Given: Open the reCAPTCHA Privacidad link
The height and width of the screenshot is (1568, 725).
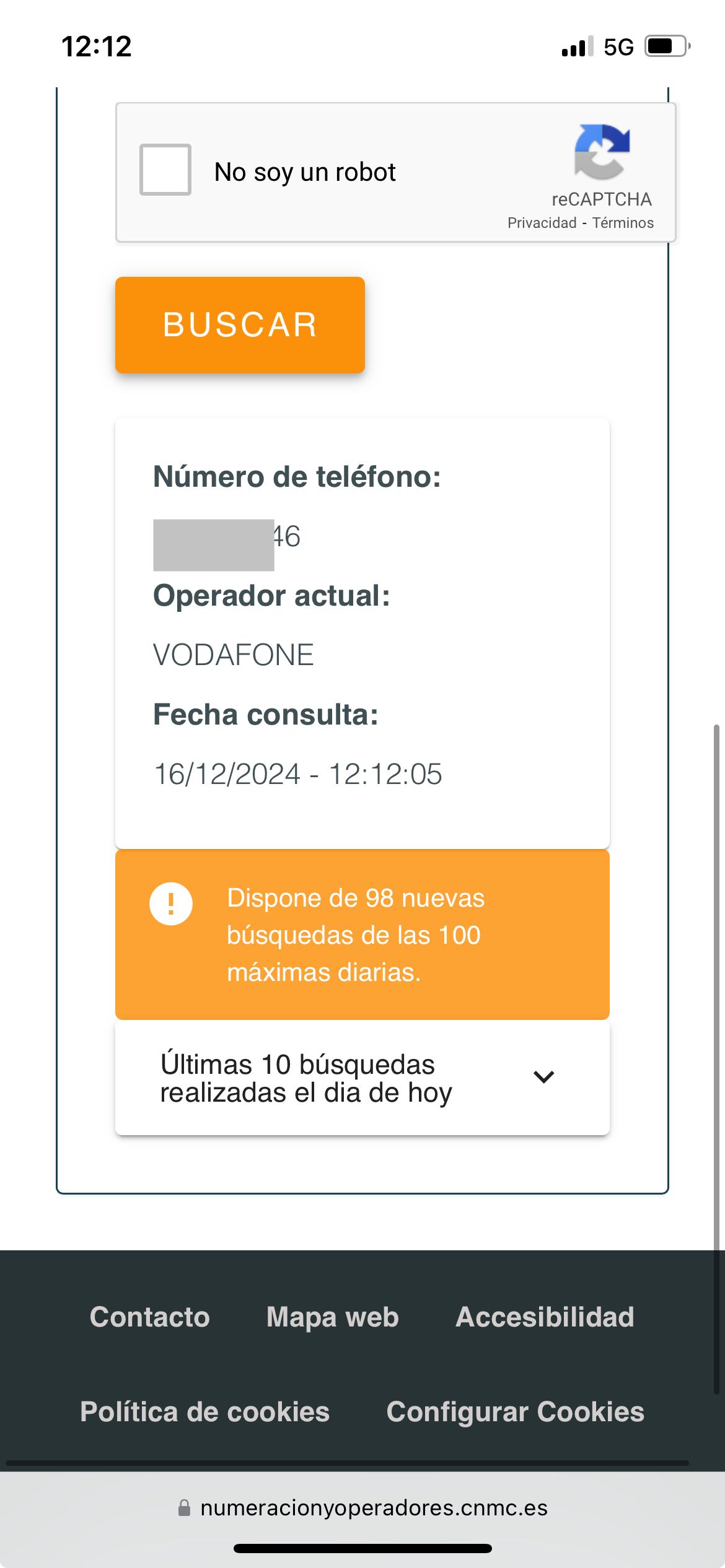Looking at the screenshot, I should [x=542, y=223].
